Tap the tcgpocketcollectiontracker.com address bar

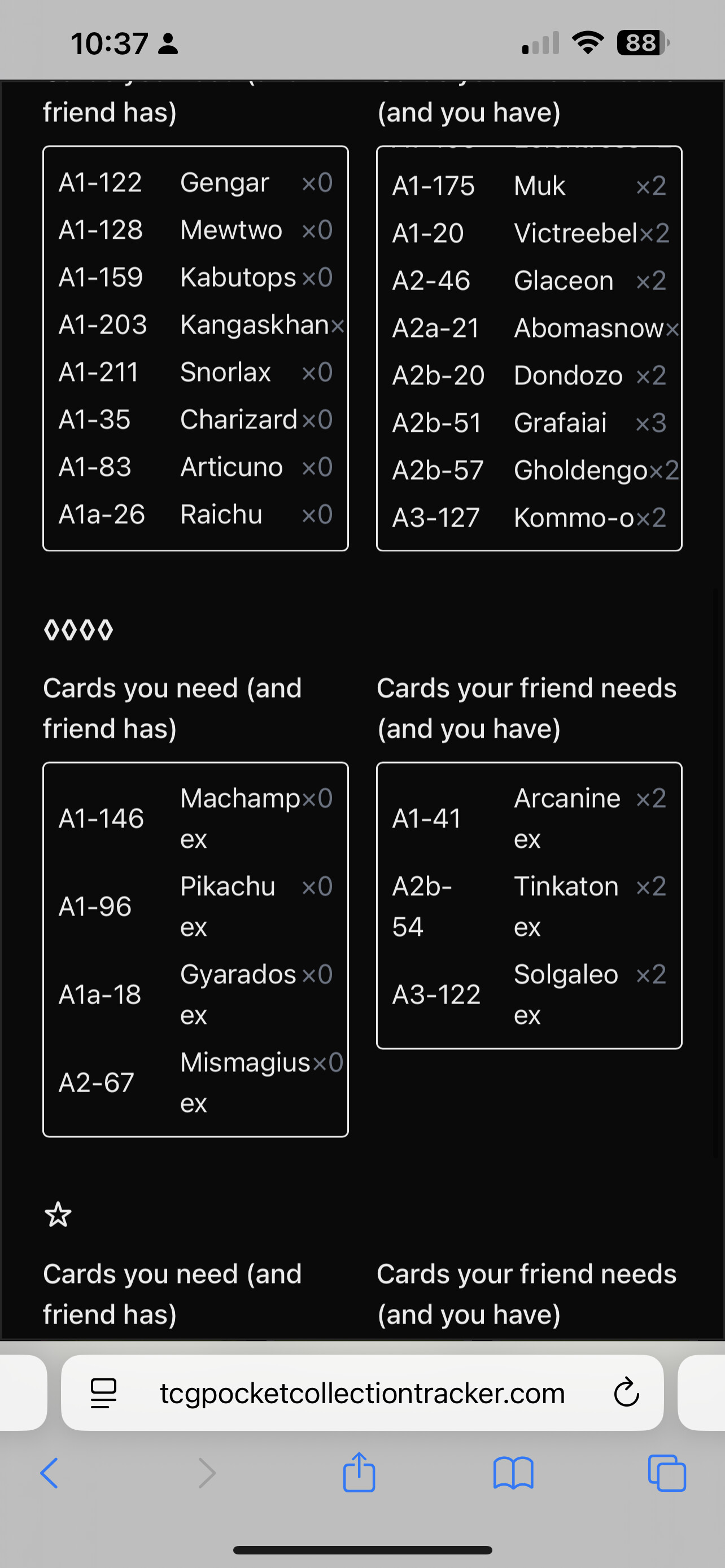point(362,1392)
